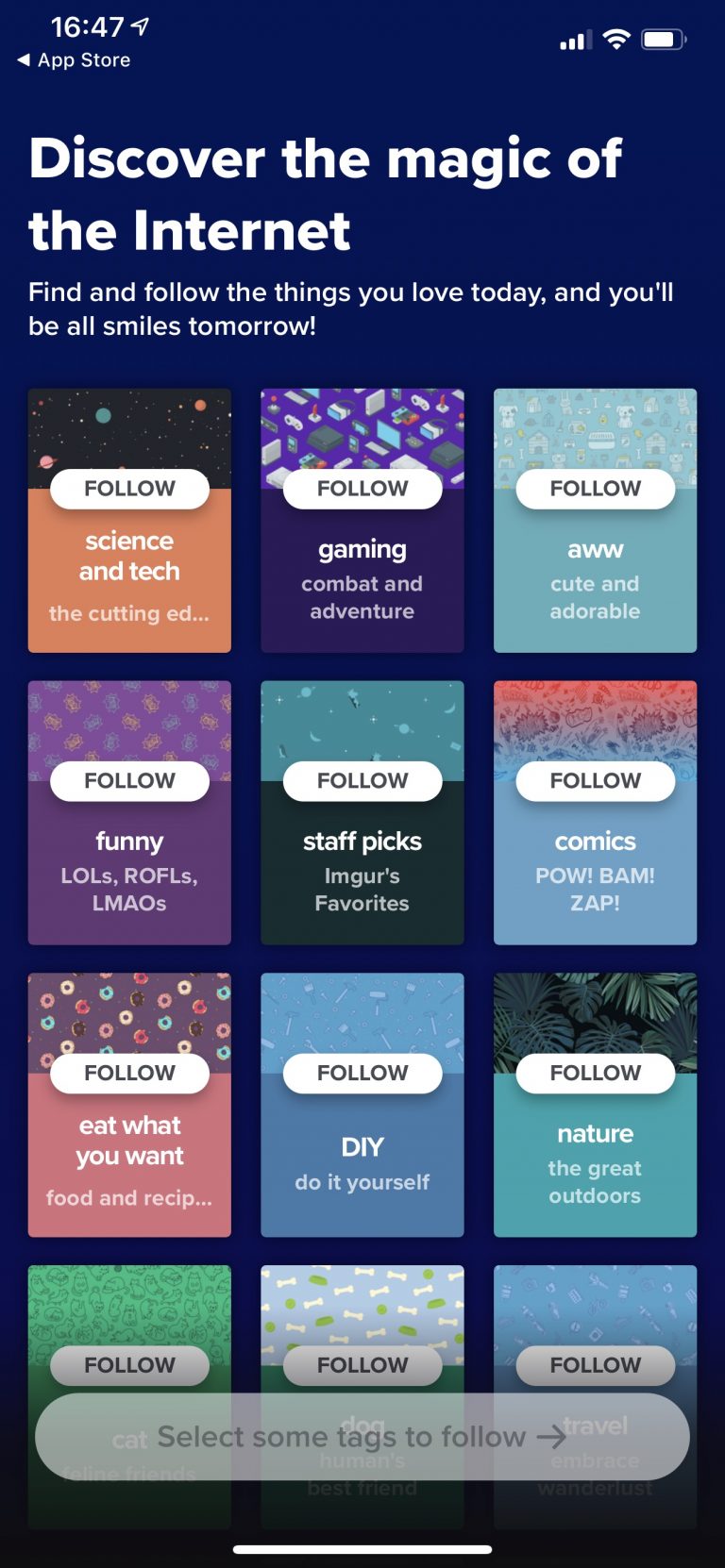Follow the travel tag
Viewport: 725px width, 1568px height.
(595, 1365)
